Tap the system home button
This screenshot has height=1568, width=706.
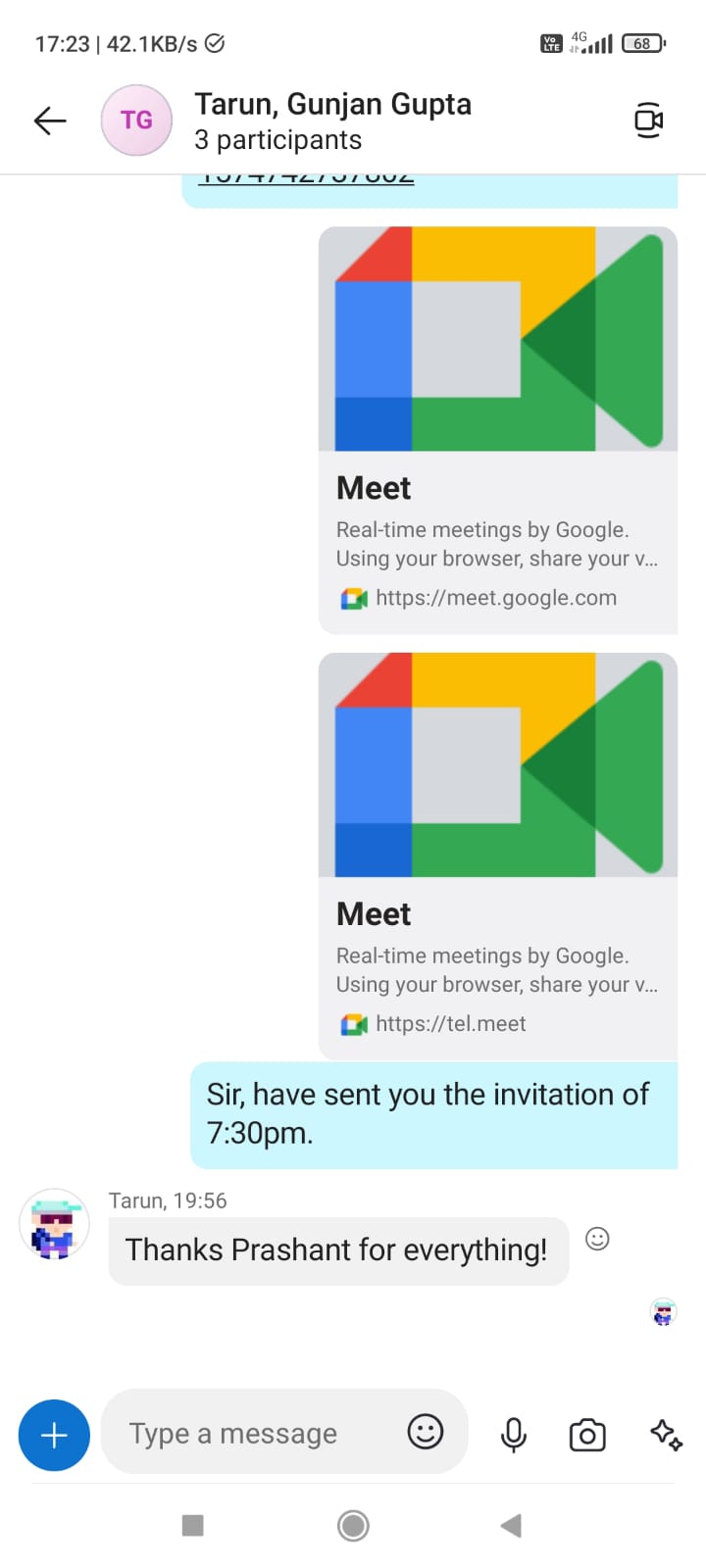(353, 1525)
